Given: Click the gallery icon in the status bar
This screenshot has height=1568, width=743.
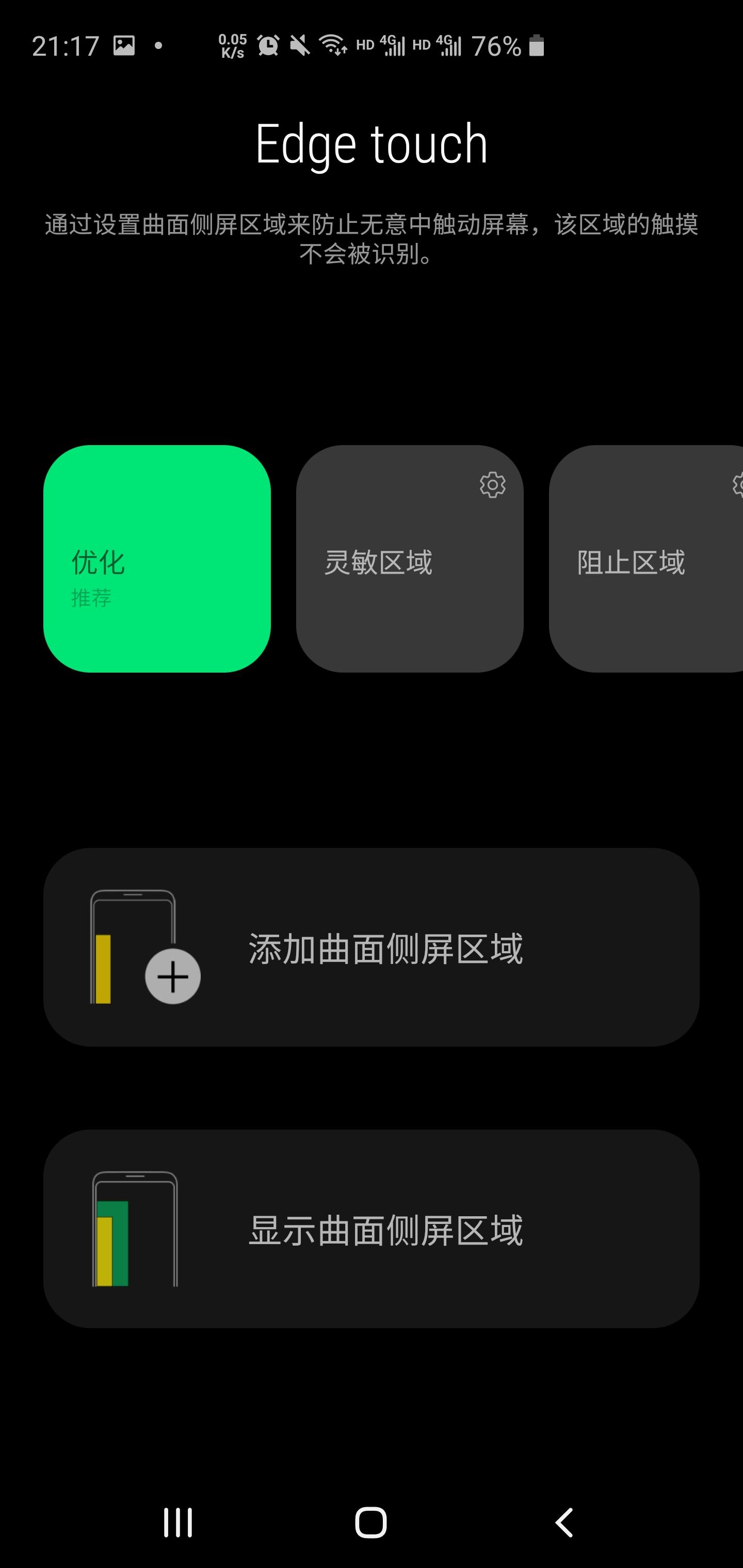Looking at the screenshot, I should 124,45.
